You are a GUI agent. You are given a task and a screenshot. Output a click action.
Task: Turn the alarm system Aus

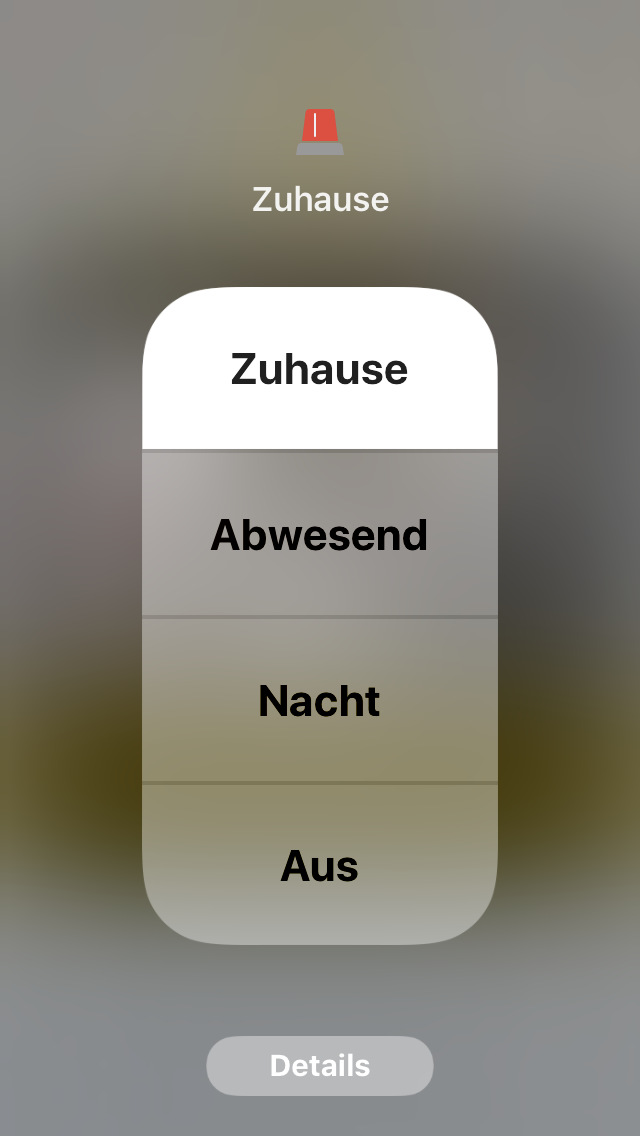tap(320, 865)
